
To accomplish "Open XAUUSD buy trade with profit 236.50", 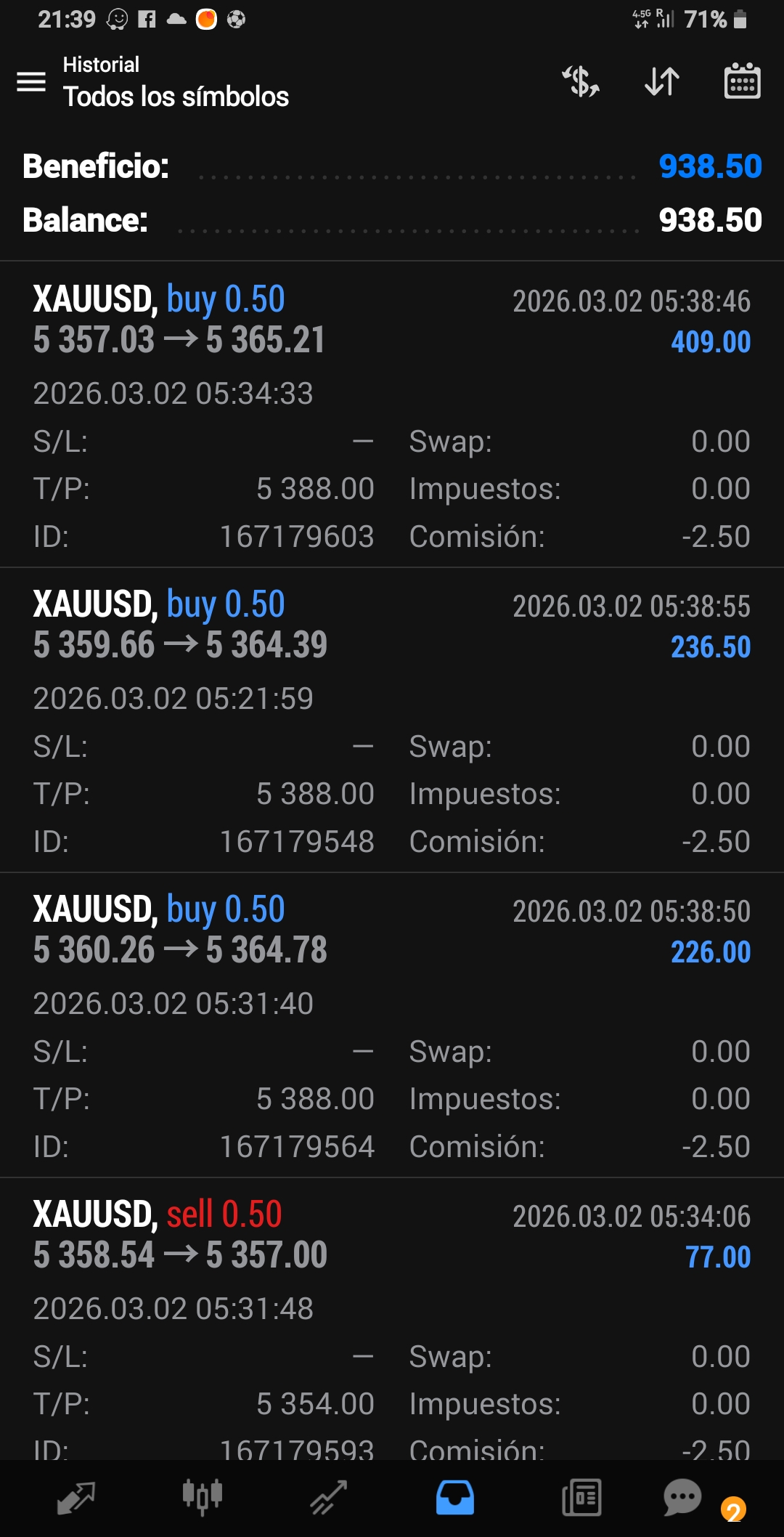I will coord(392,719).
